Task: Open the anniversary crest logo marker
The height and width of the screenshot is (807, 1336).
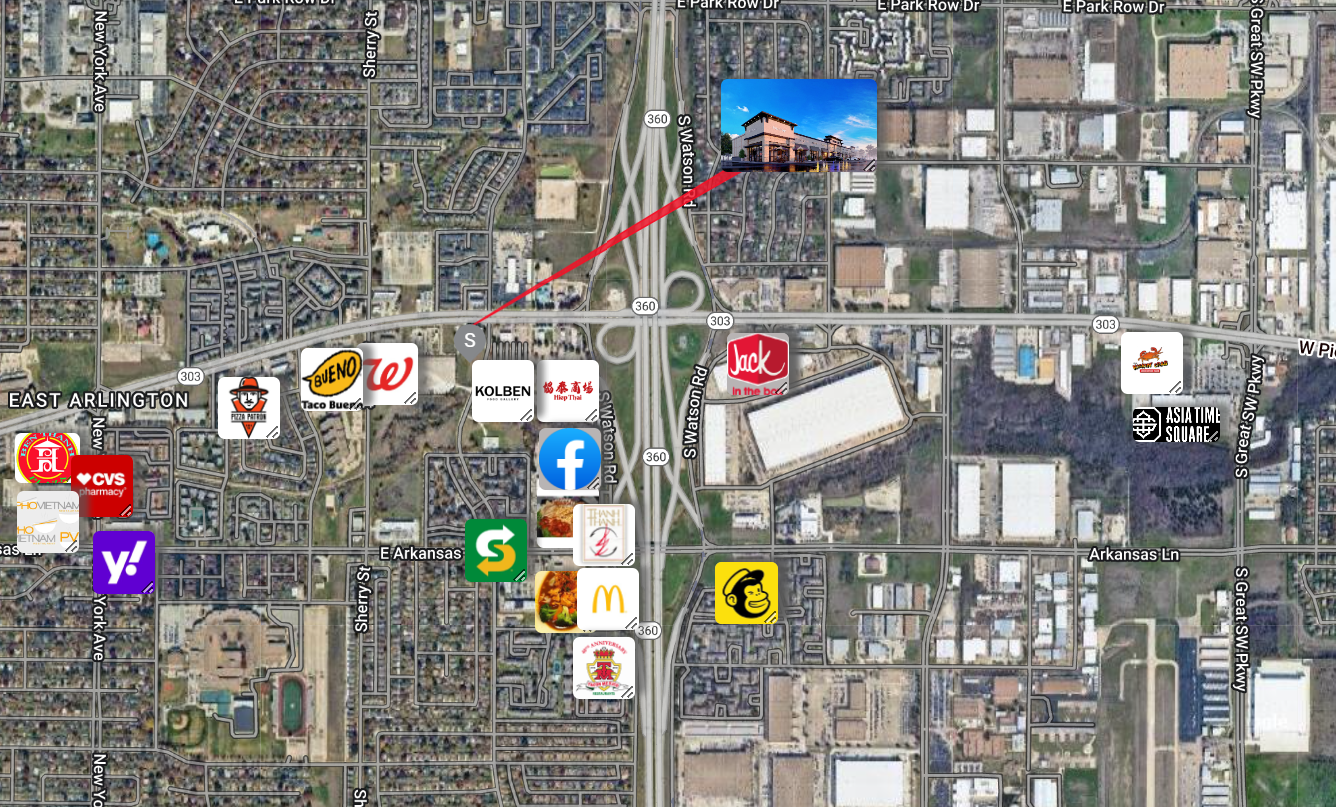Action: tap(604, 667)
